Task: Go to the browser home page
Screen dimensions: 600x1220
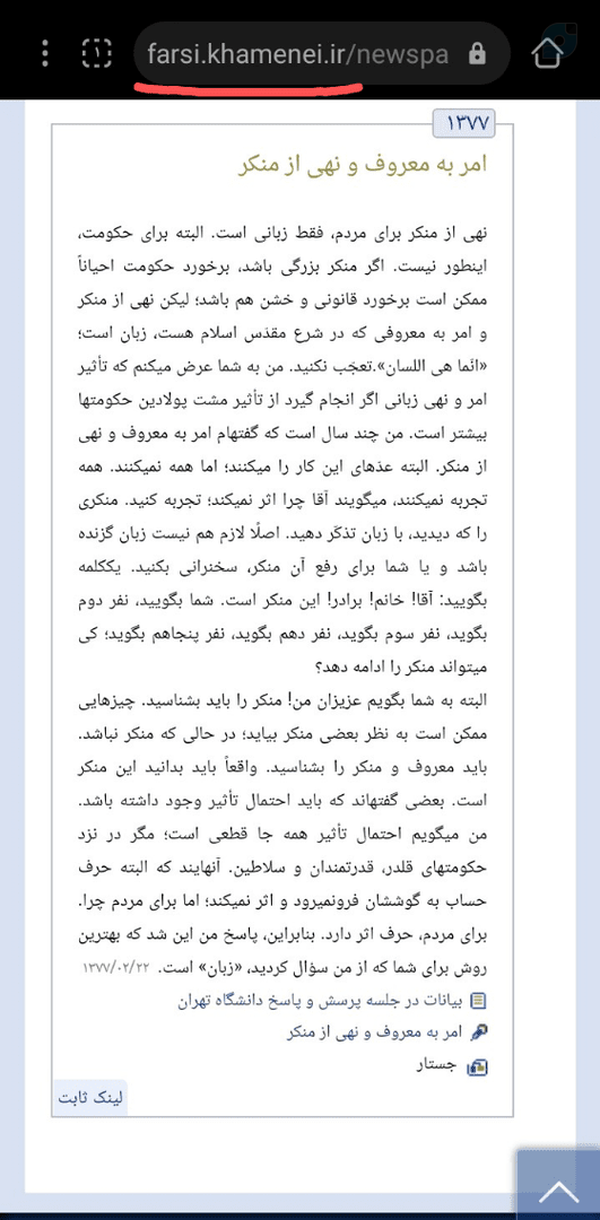Action: pyautogui.click(x=548, y=52)
